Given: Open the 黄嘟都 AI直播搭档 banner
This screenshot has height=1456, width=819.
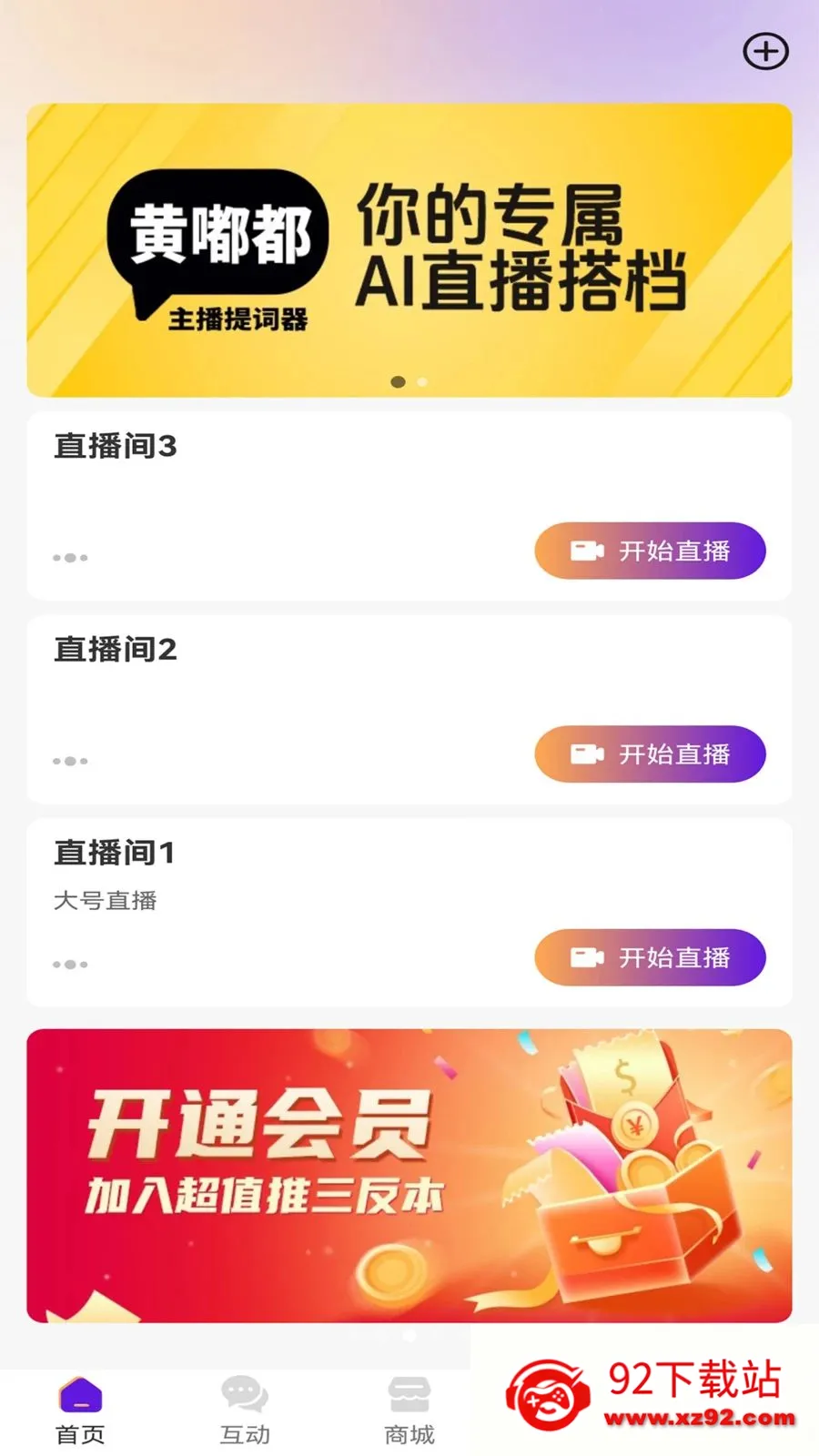Looking at the screenshot, I should pyautogui.click(x=409, y=250).
